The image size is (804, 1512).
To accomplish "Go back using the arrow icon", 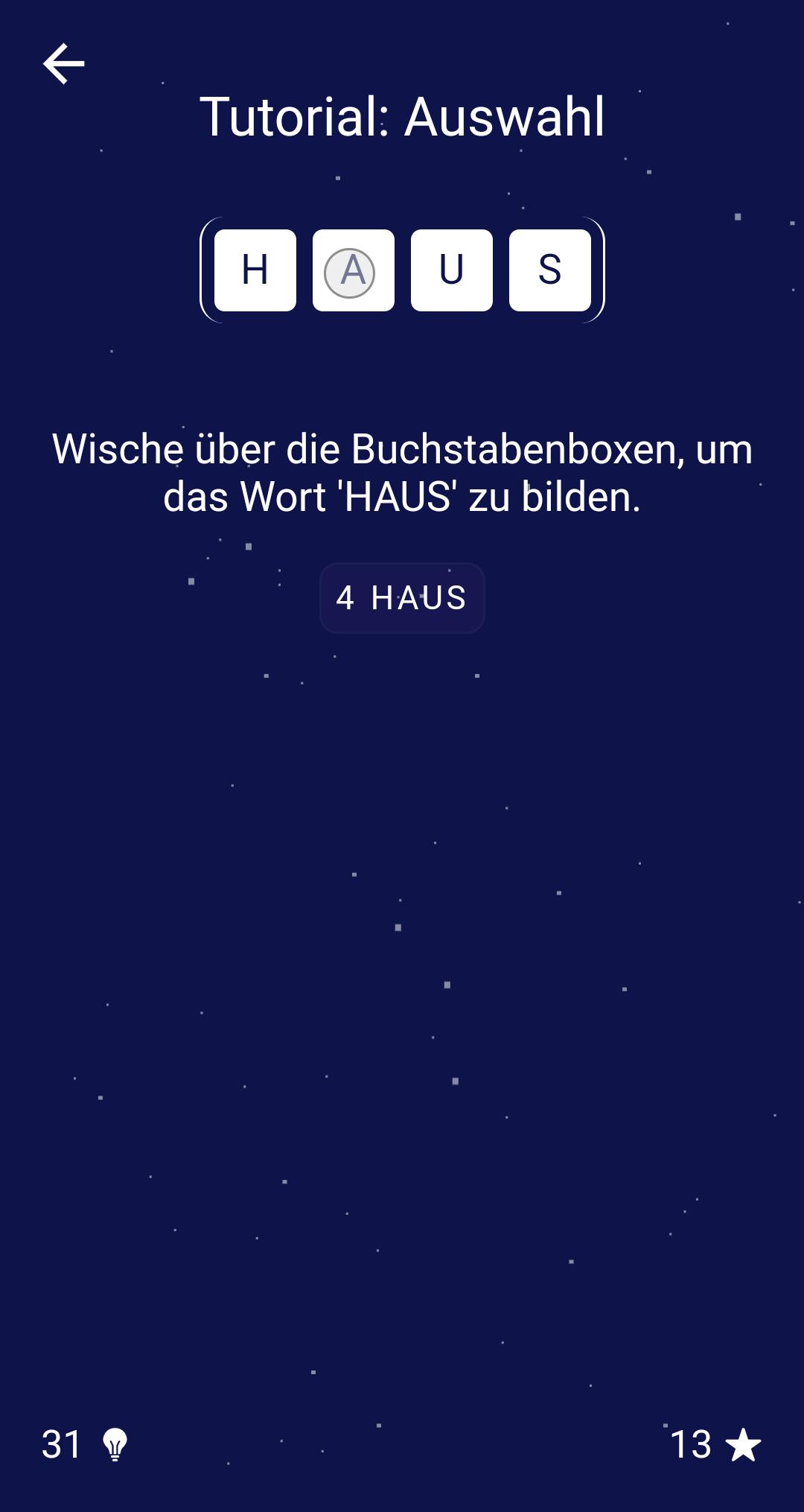I will (64, 64).
